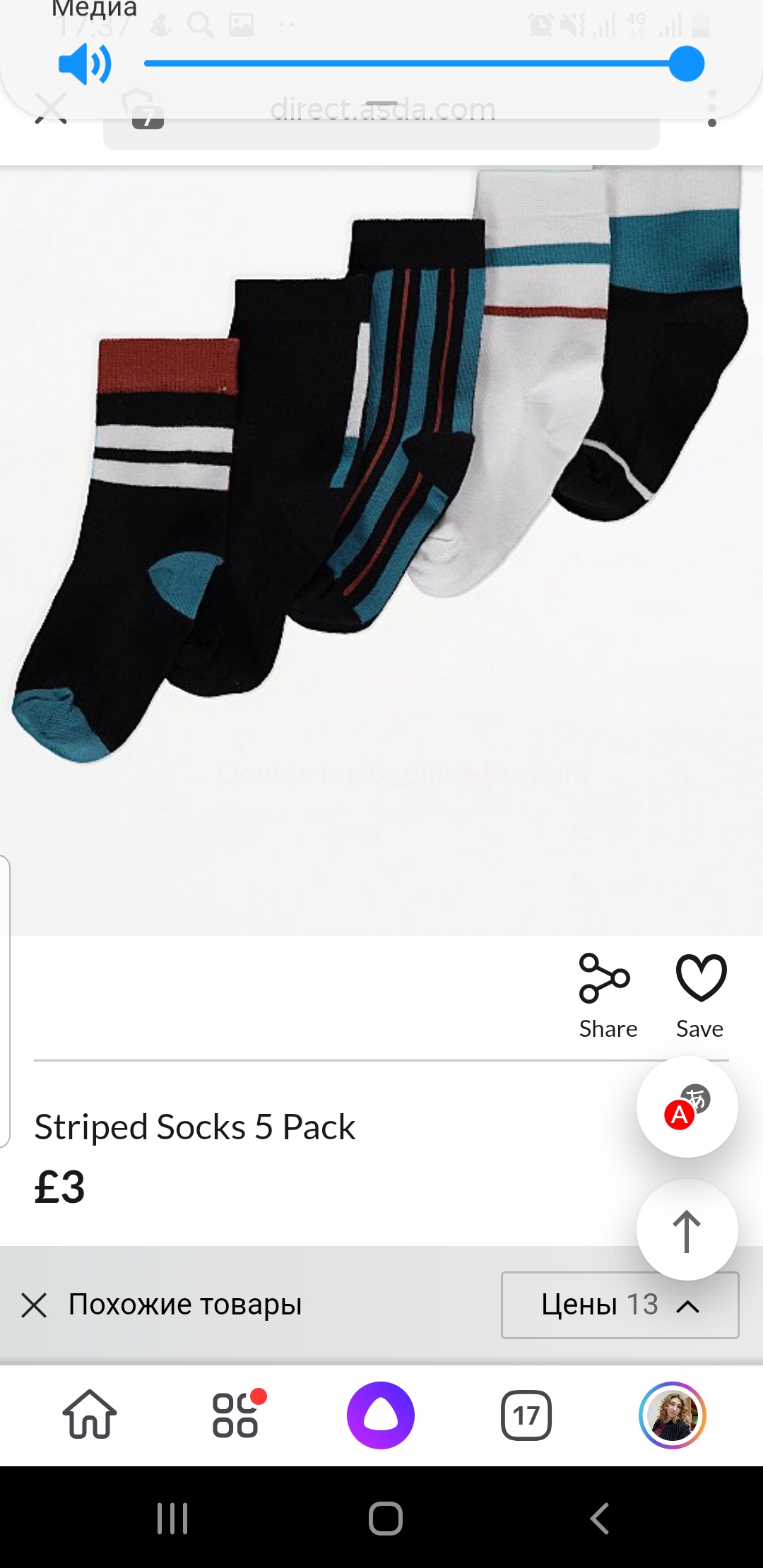
Task: Close the current browser page
Action: point(51,109)
